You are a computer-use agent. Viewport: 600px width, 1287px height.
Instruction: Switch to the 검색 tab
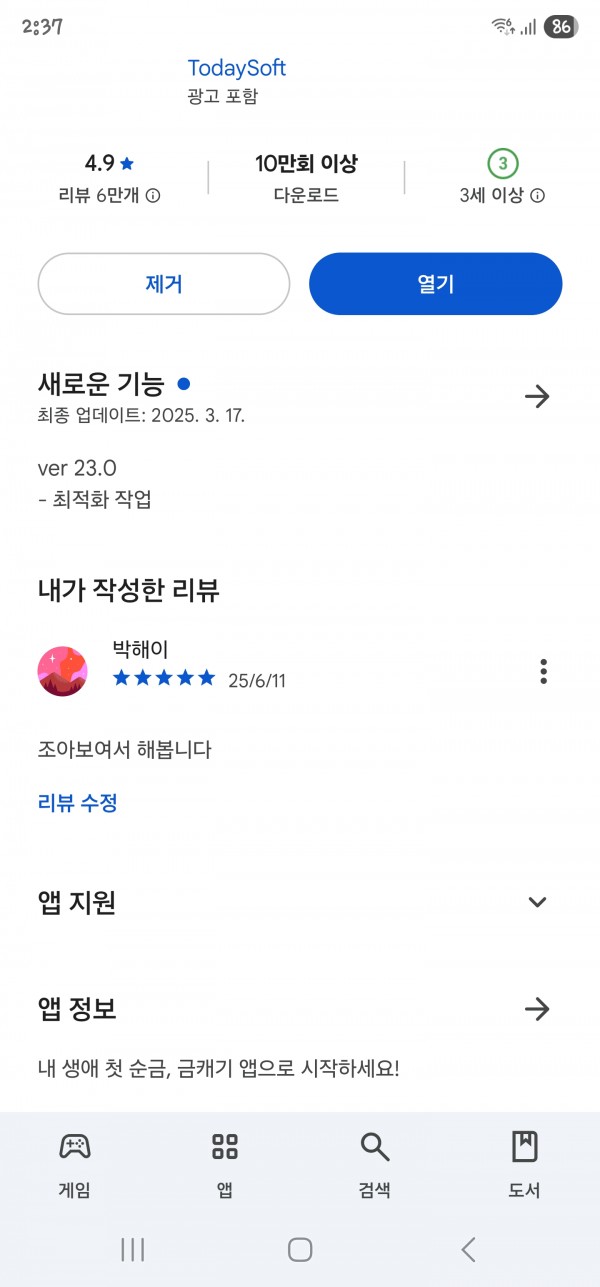click(375, 1164)
